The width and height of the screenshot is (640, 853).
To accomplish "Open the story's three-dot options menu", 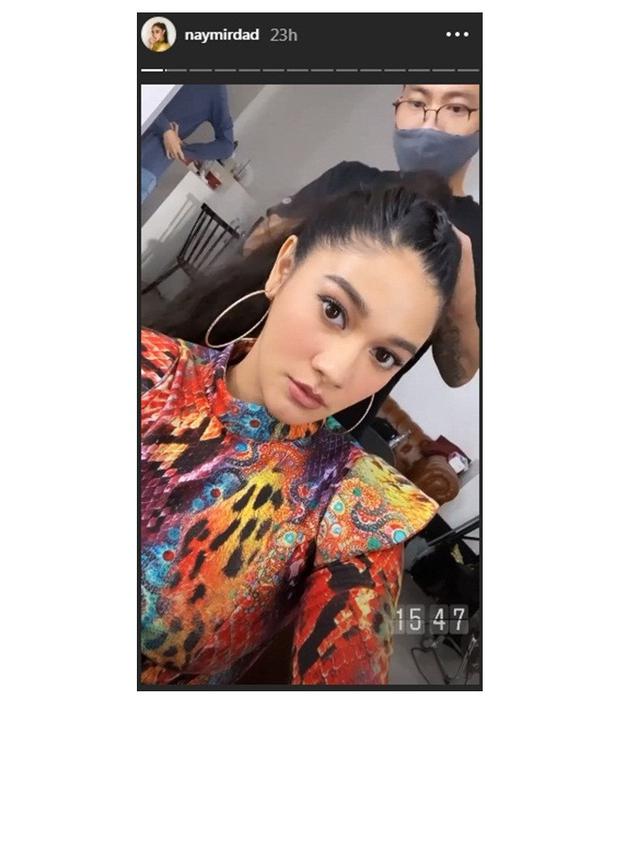I will (x=457, y=35).
